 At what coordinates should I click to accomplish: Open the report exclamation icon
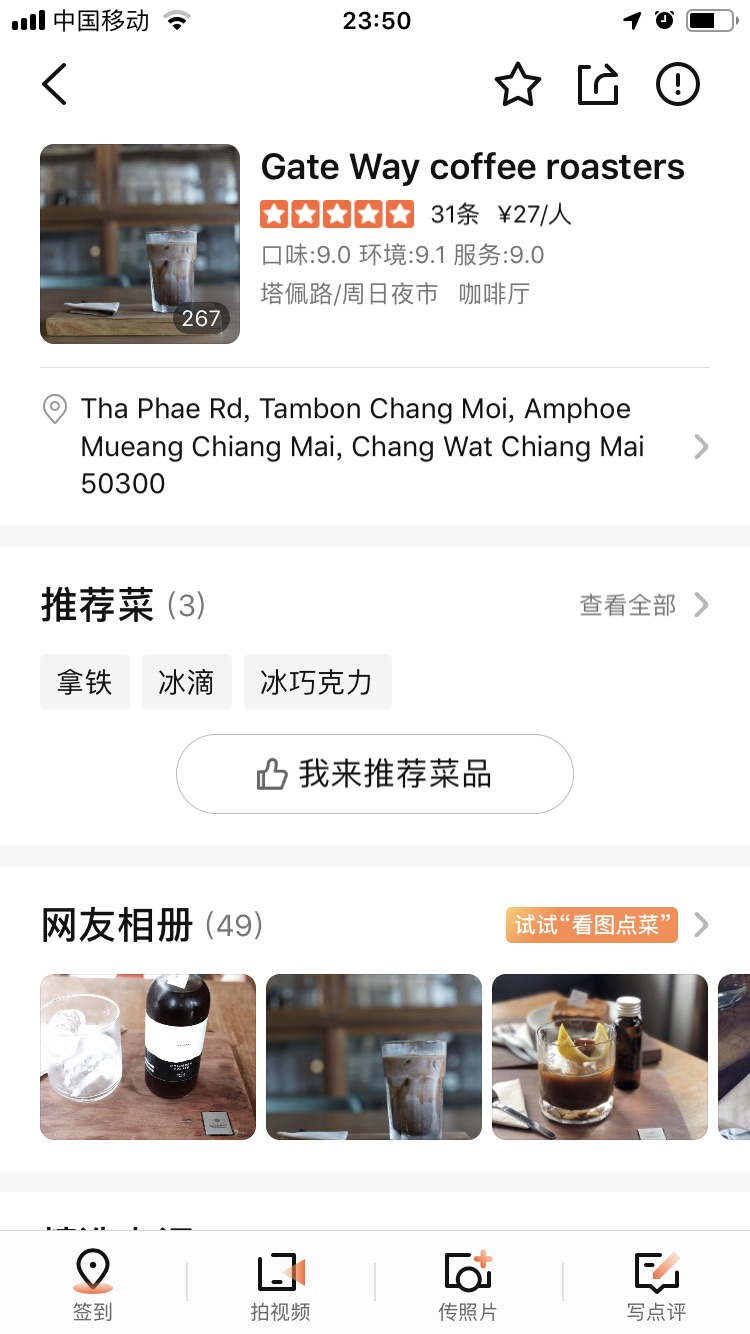[677, 84]
